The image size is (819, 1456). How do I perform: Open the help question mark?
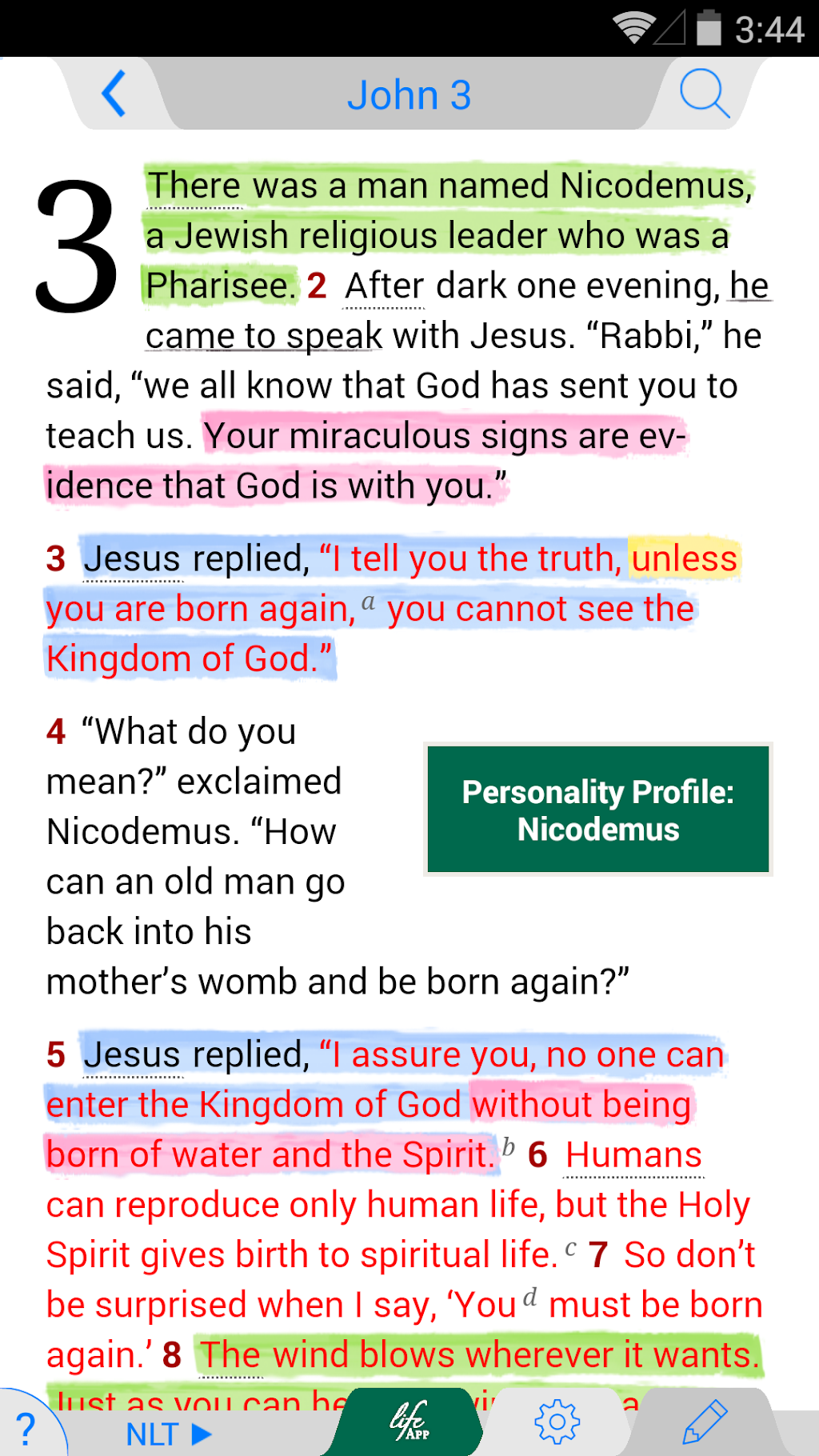click(26, 1429)
